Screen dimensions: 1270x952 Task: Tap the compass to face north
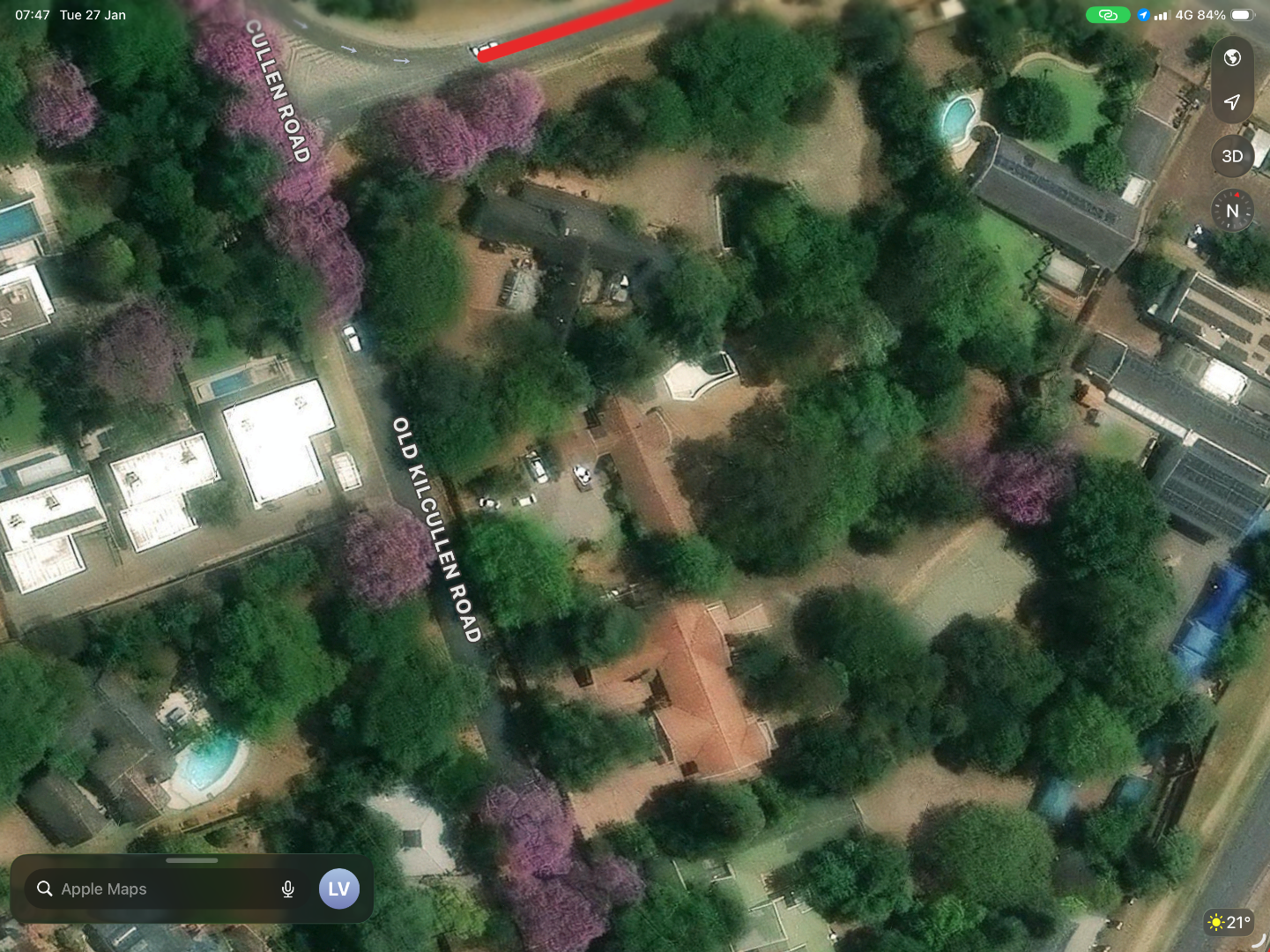point(1232,211)
